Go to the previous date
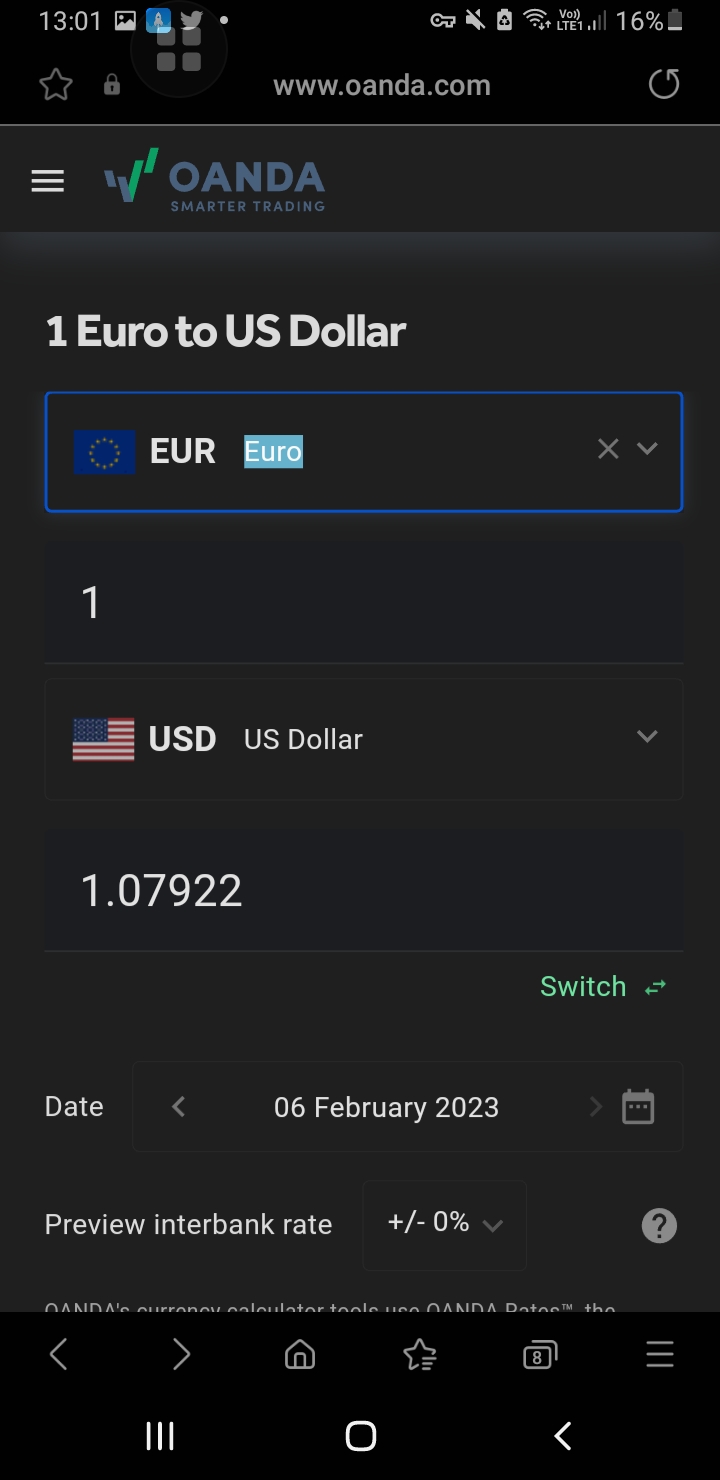720x1480 pixels. click(x=179, y=1107)
